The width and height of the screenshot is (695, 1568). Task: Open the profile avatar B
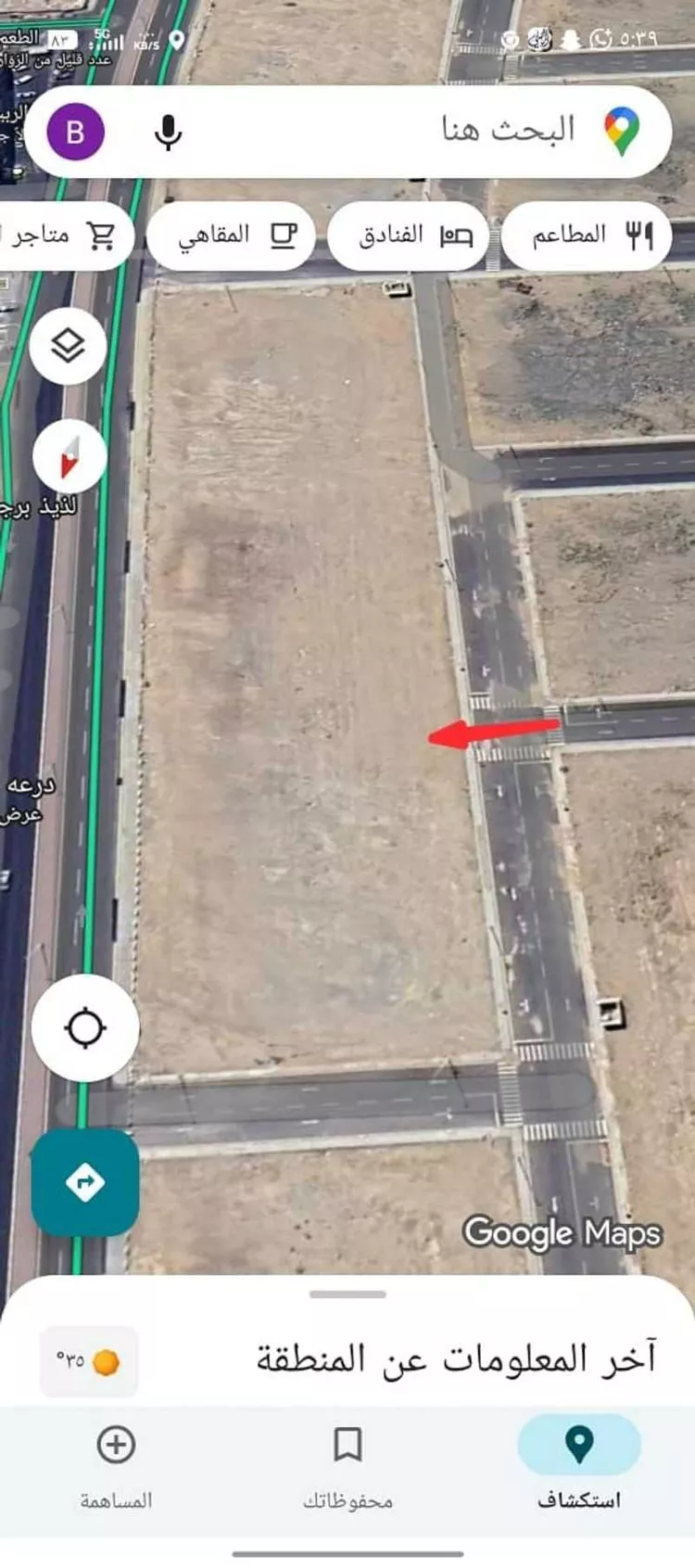click(75, 132)
